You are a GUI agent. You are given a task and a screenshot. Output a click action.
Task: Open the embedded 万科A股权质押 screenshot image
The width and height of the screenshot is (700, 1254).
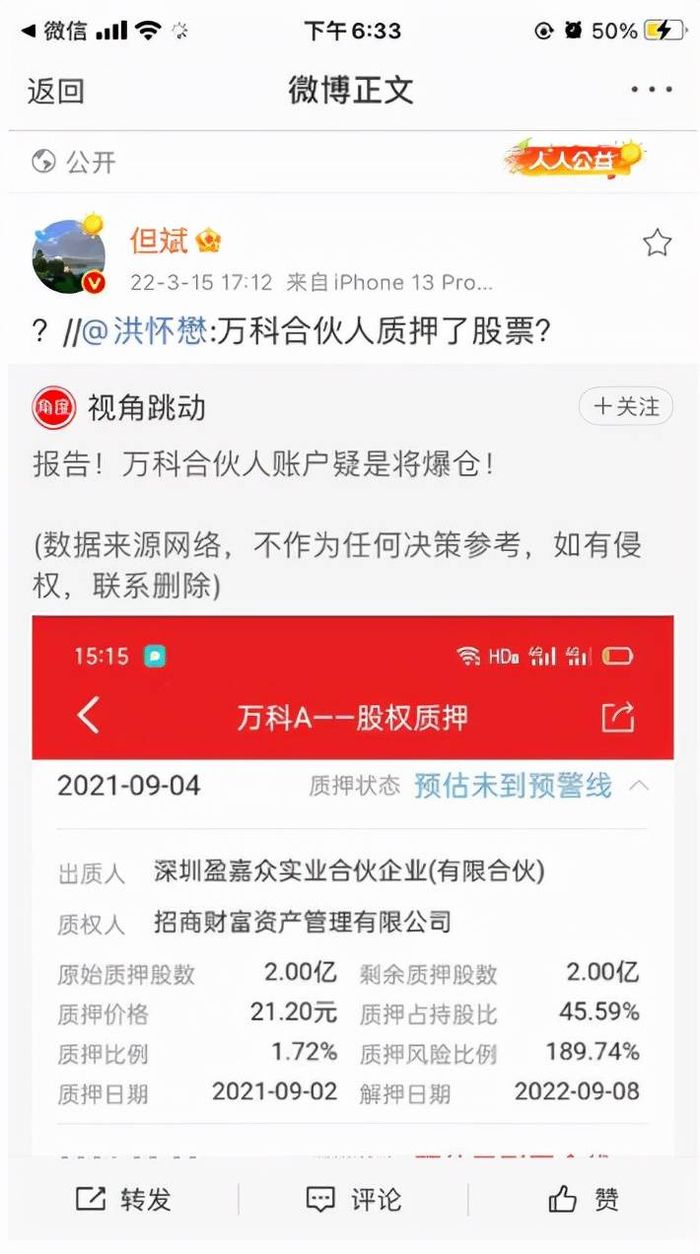point(352,887)
